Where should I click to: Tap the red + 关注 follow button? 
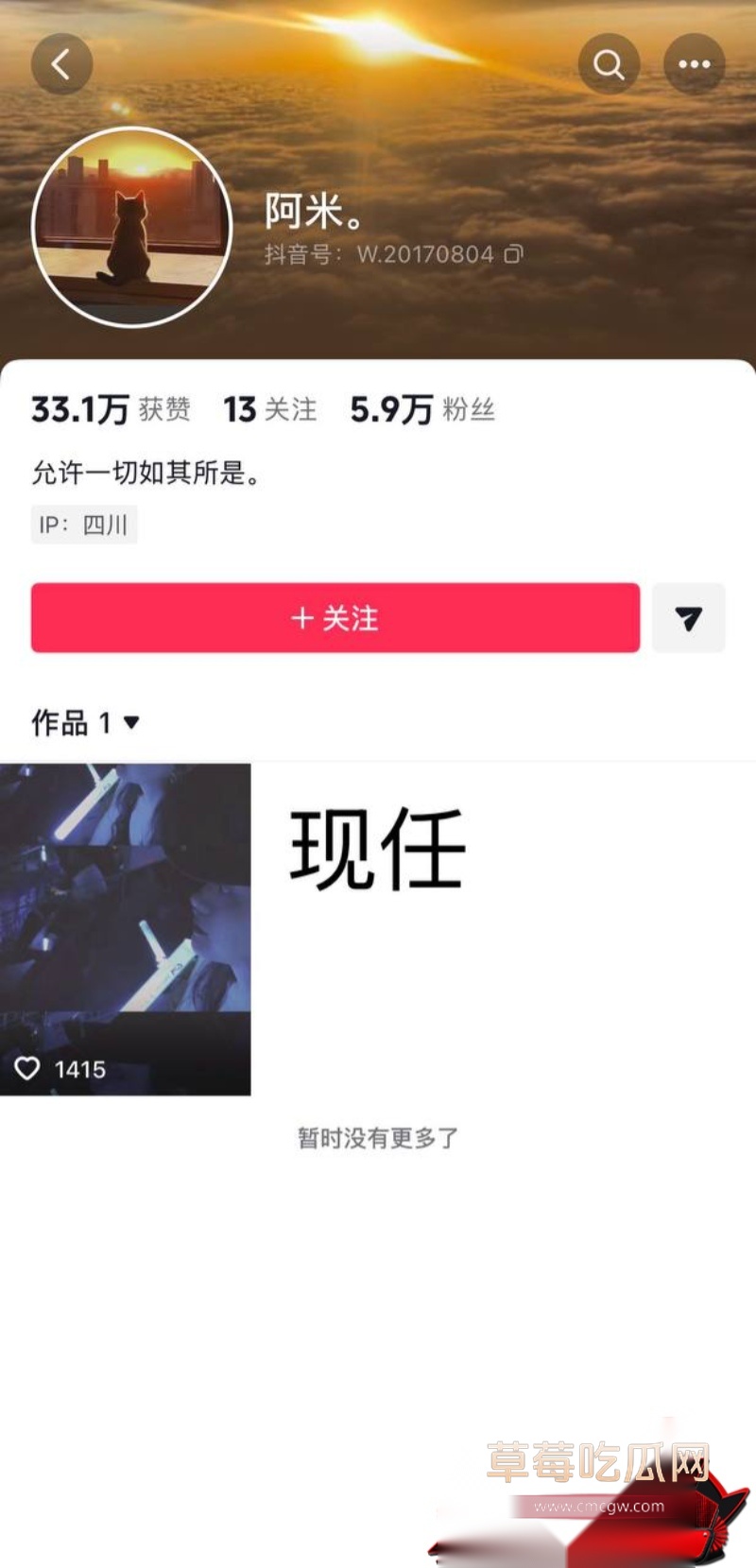click(x=335, y=617)
